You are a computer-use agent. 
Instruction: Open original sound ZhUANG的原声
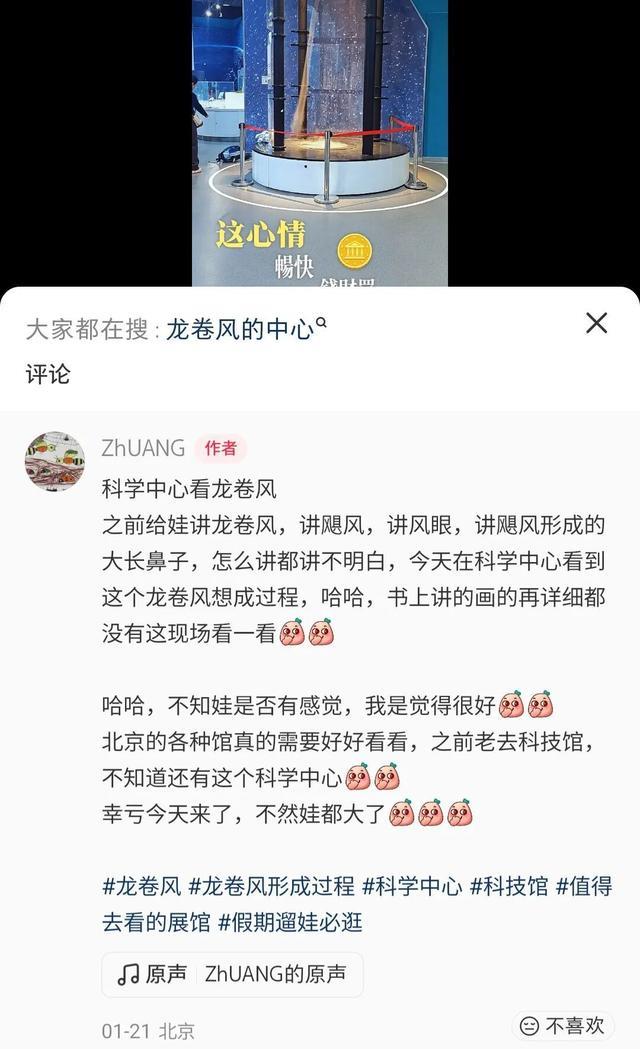click(232, 974)
